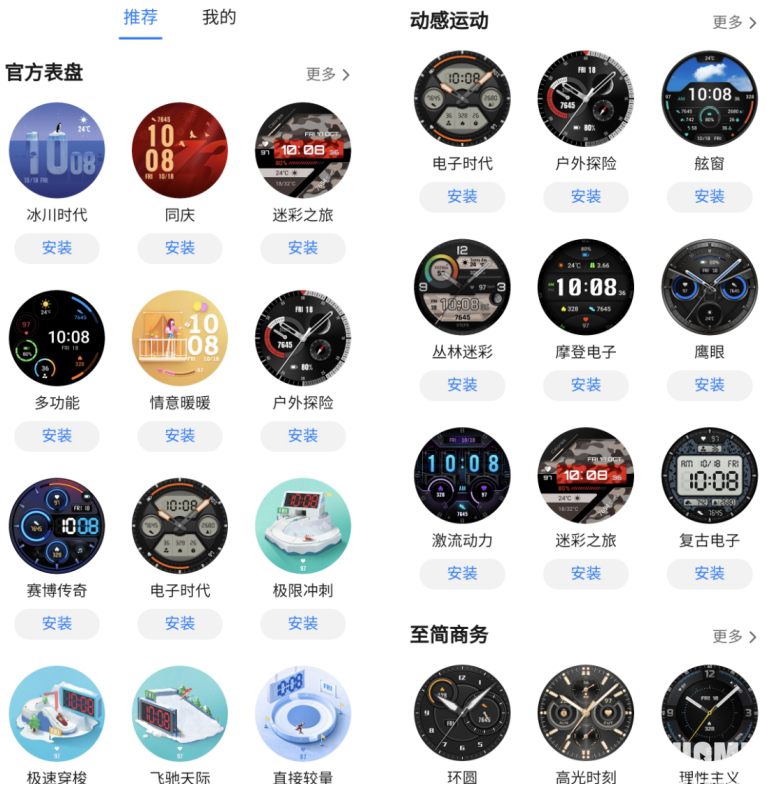This screenshot has height=801, width=767.
Task: Open 更多 for 至简商务
Action: pos(735,636)
